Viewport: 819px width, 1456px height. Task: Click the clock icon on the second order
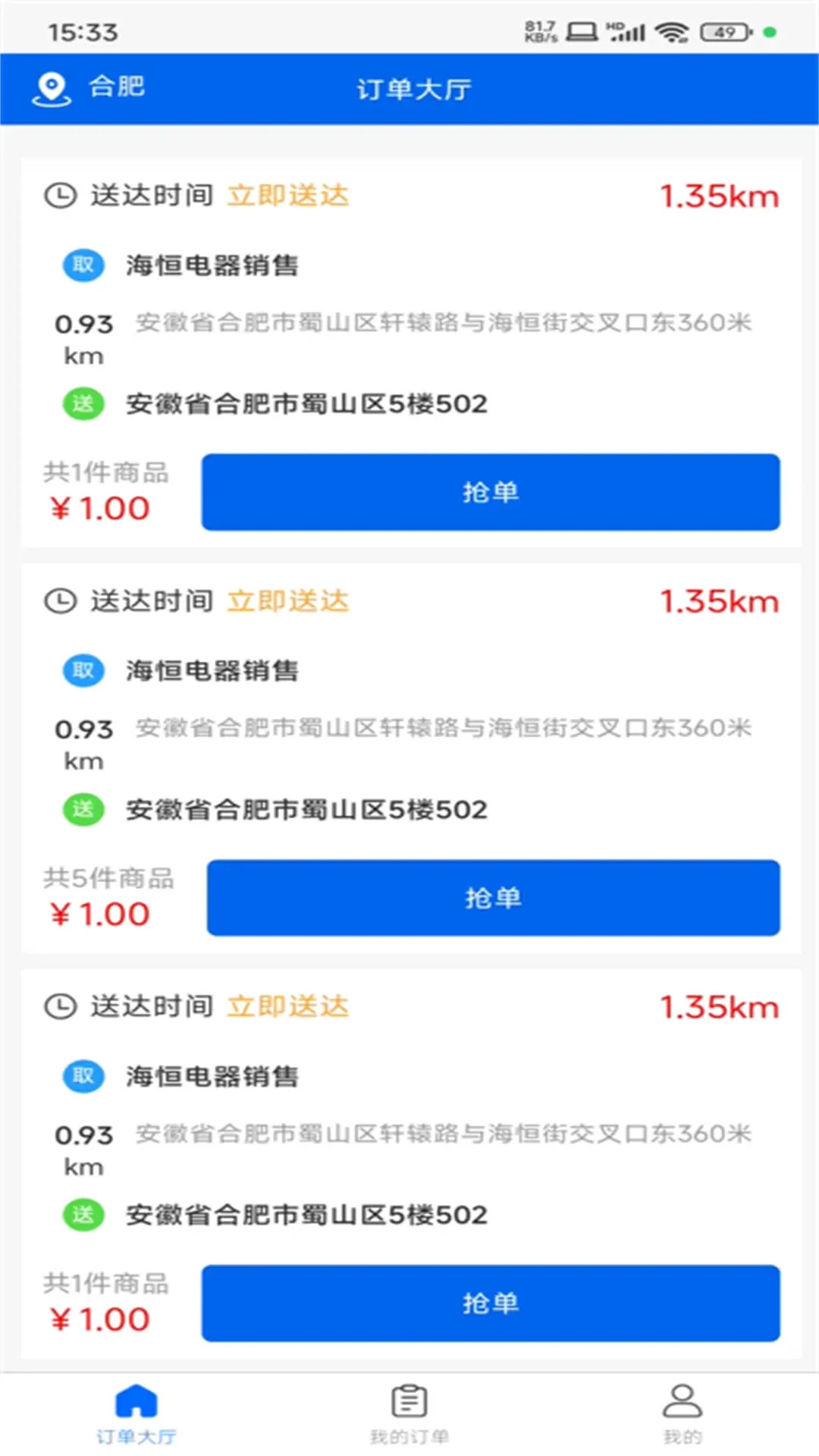coord(58,600)
